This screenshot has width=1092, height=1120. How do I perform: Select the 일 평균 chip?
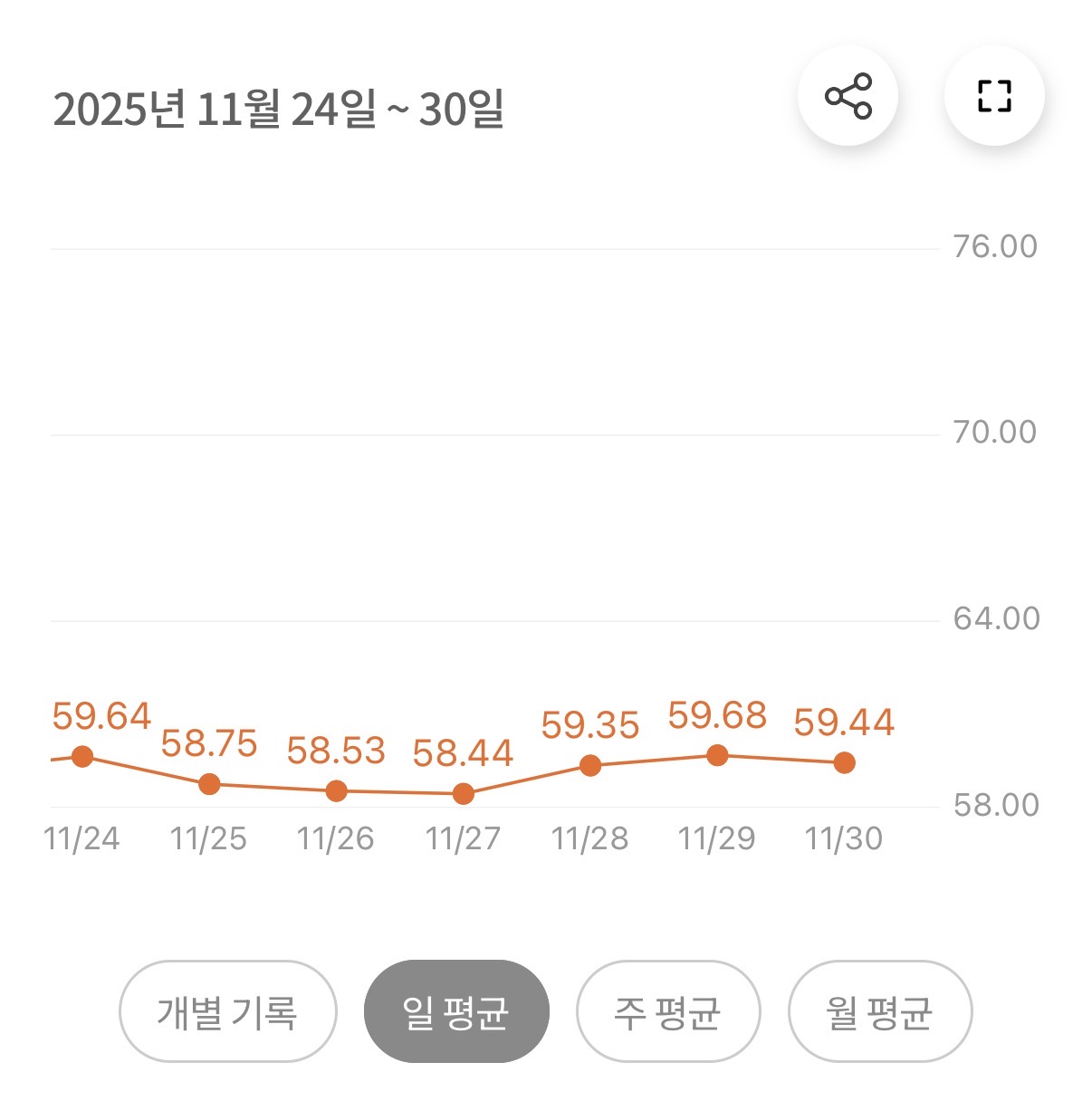pyautogui.click(x=456, y=1010)
